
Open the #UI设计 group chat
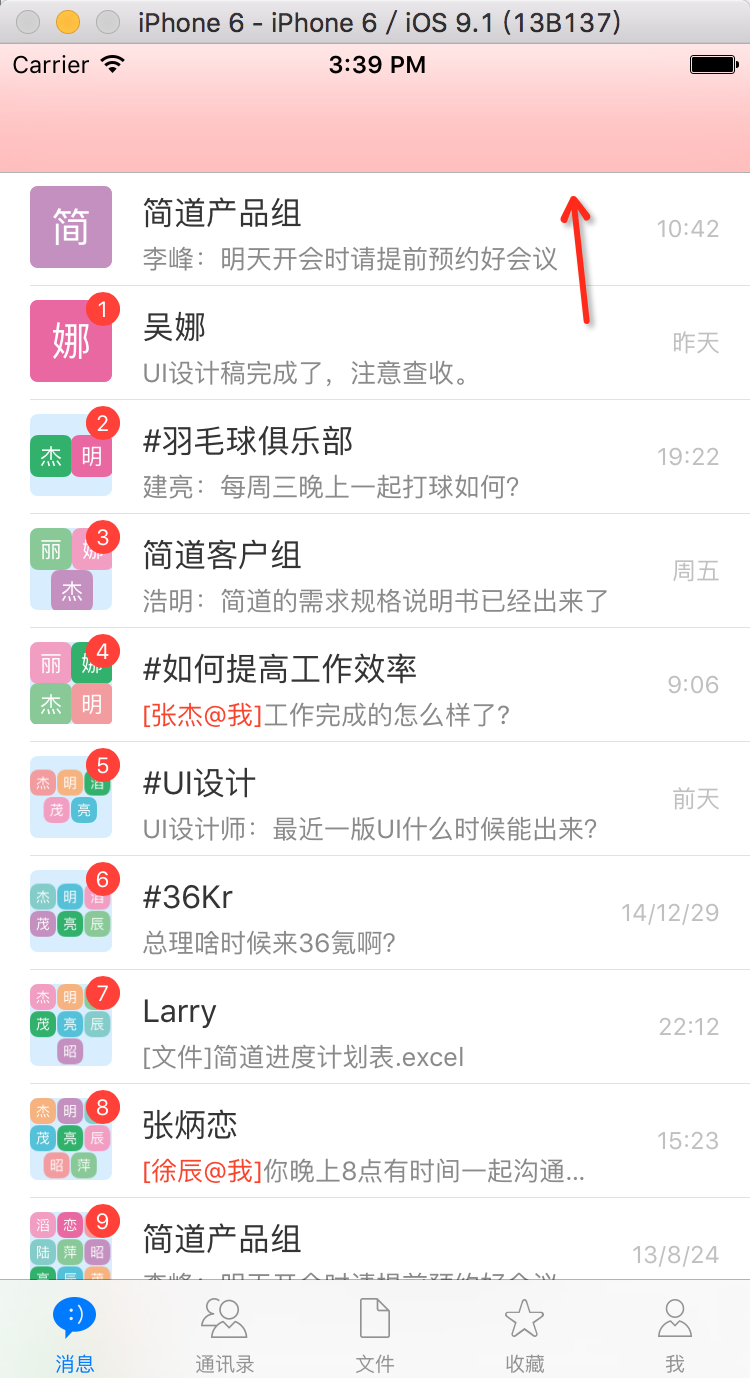[375, 799]
